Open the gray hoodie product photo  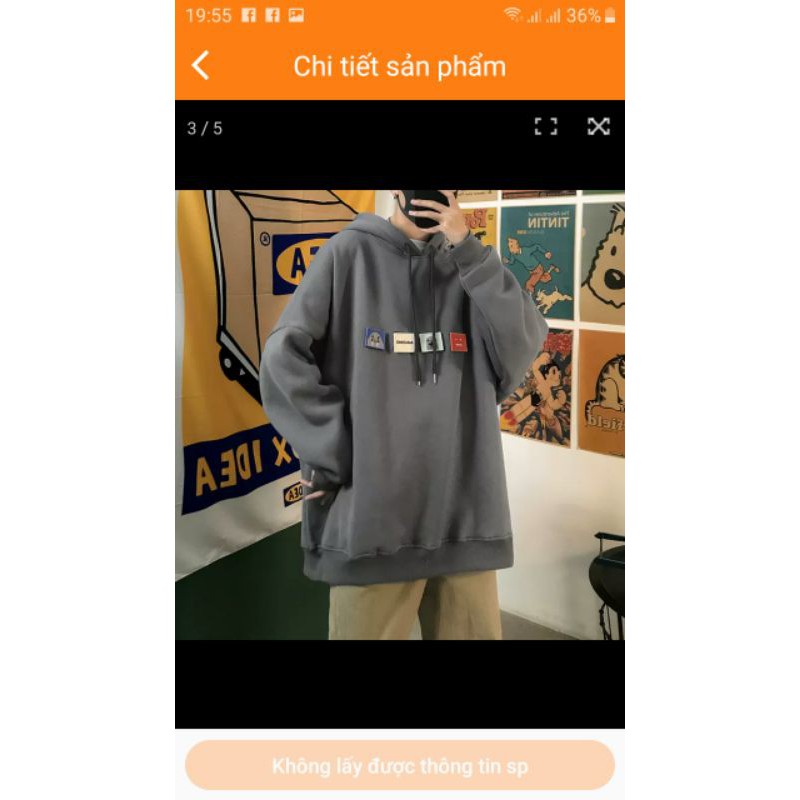click(x=400, y=414)
